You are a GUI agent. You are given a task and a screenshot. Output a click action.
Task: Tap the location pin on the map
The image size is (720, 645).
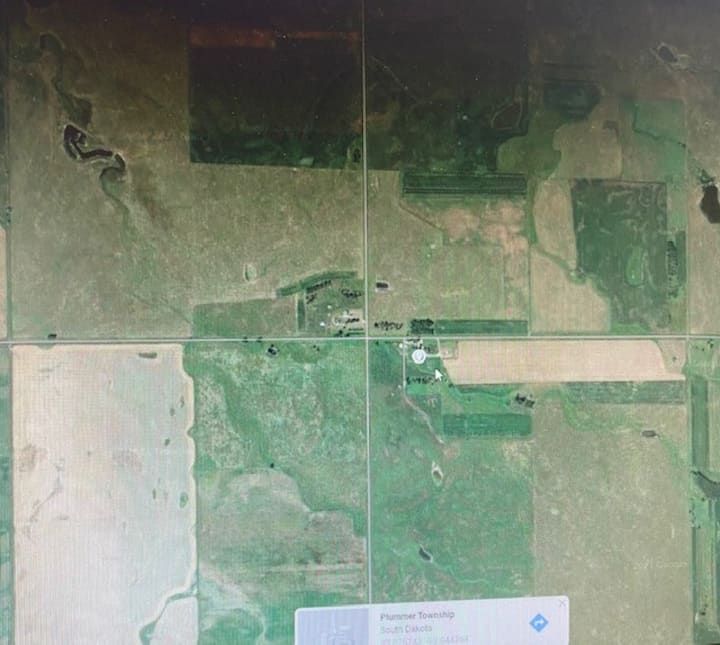tap(418, 356)
